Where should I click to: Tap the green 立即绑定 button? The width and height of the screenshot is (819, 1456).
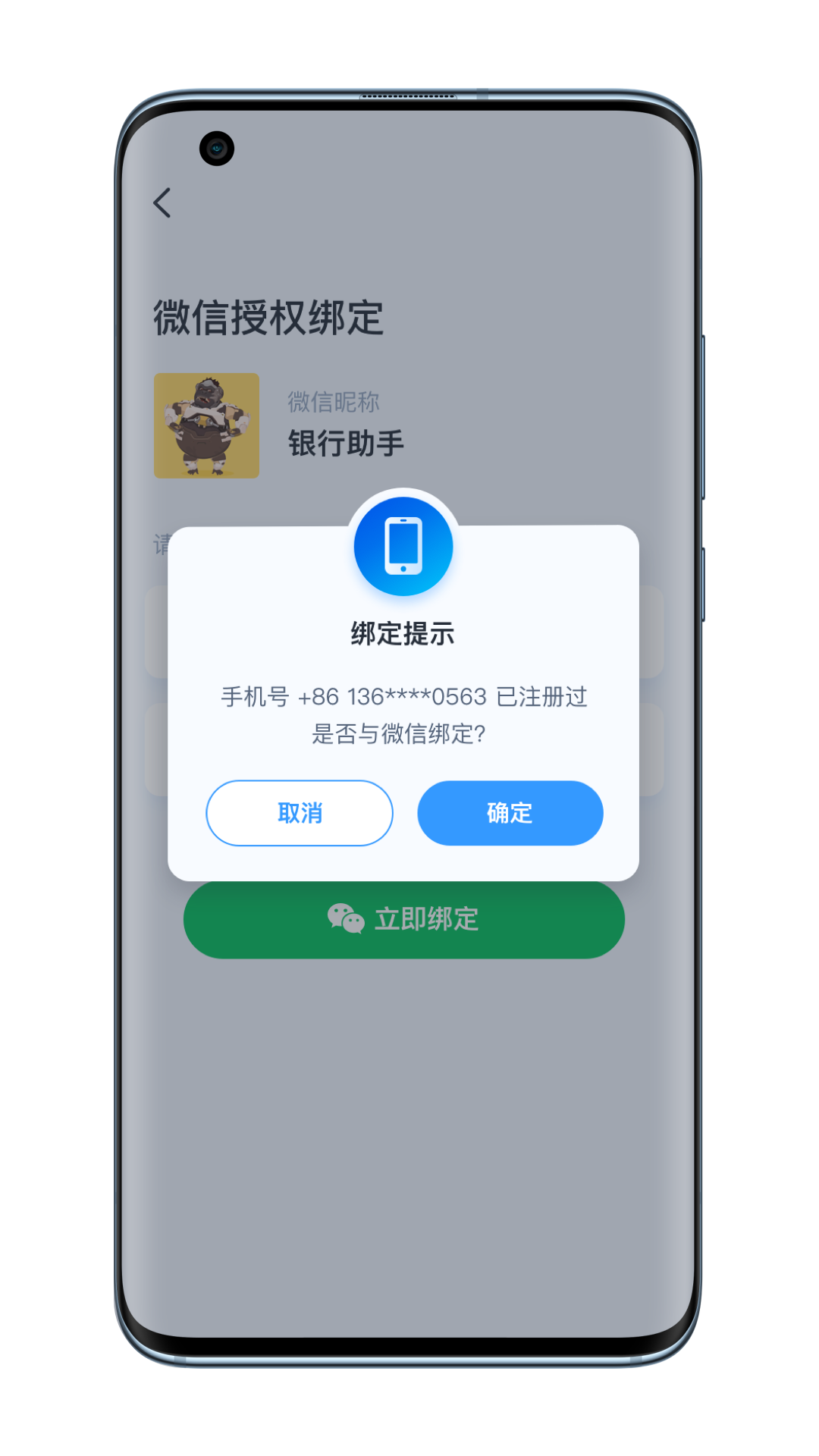point(404,920)
